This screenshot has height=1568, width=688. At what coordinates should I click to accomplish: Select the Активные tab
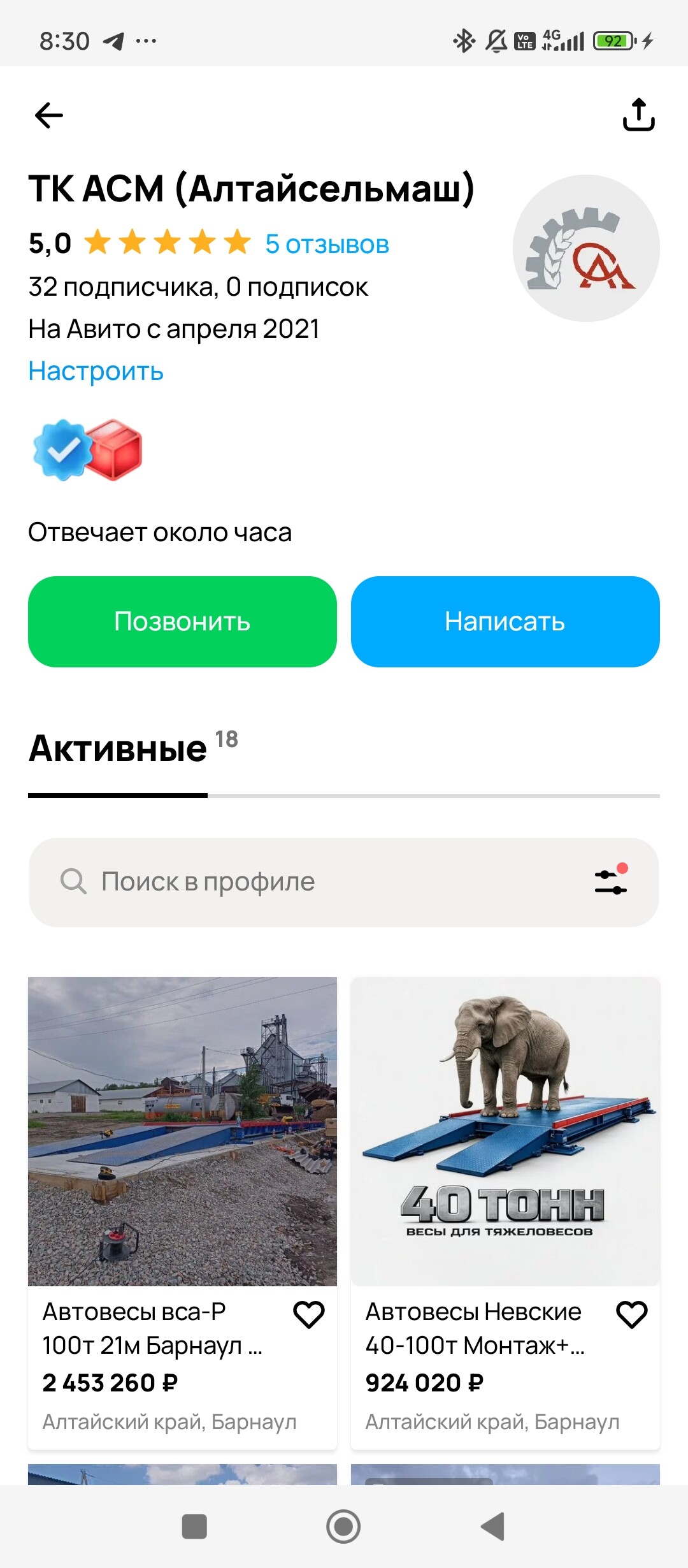(x=118, y=749)
